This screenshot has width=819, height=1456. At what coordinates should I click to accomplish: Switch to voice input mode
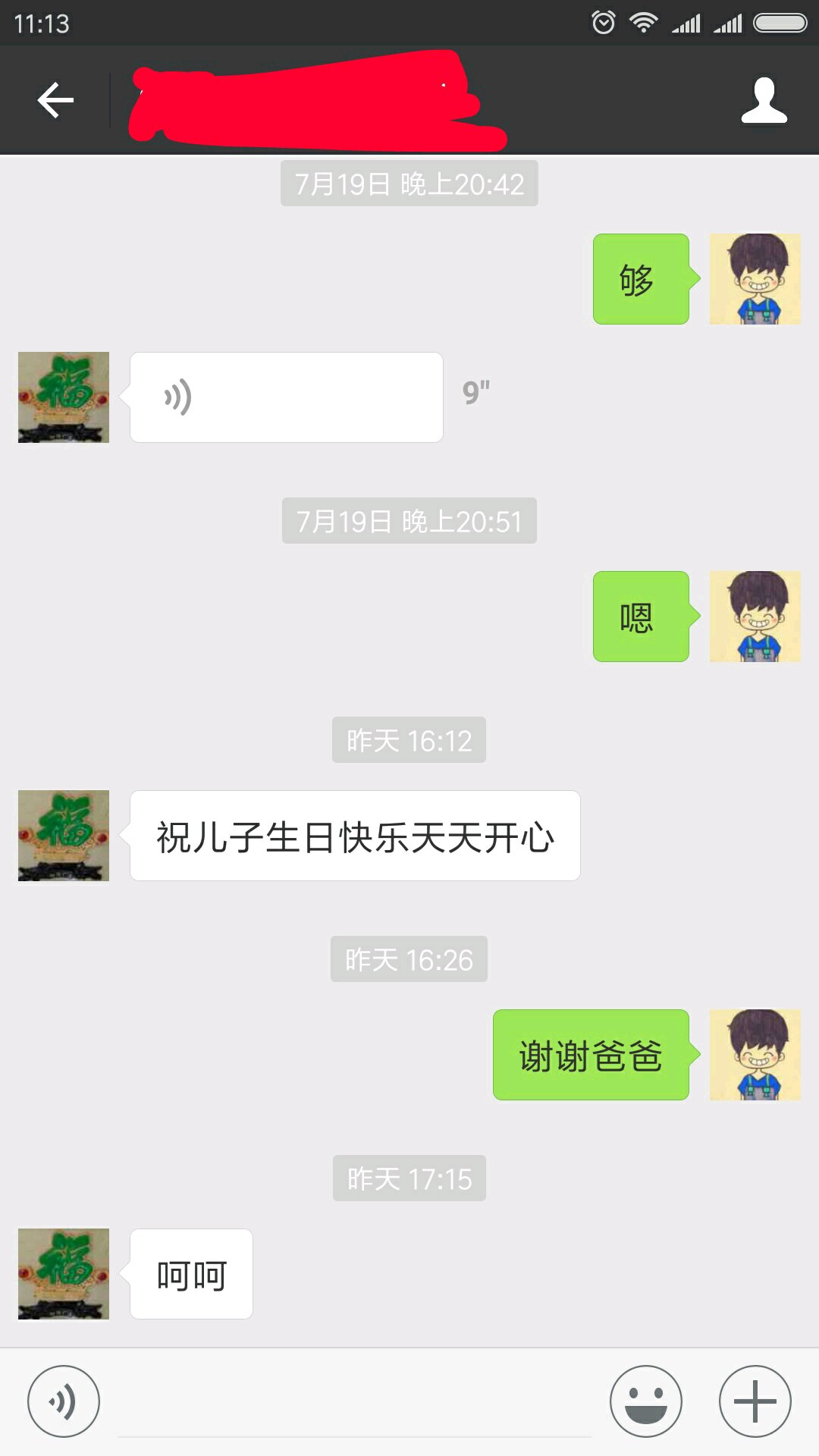64,1401
